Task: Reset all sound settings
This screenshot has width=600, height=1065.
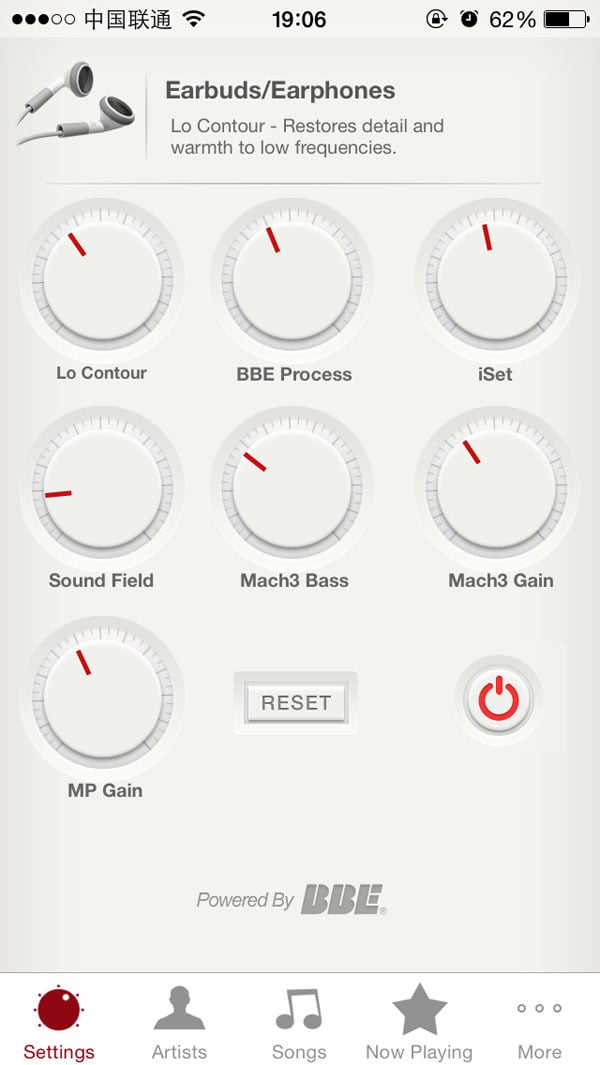Action: point(295,703)
